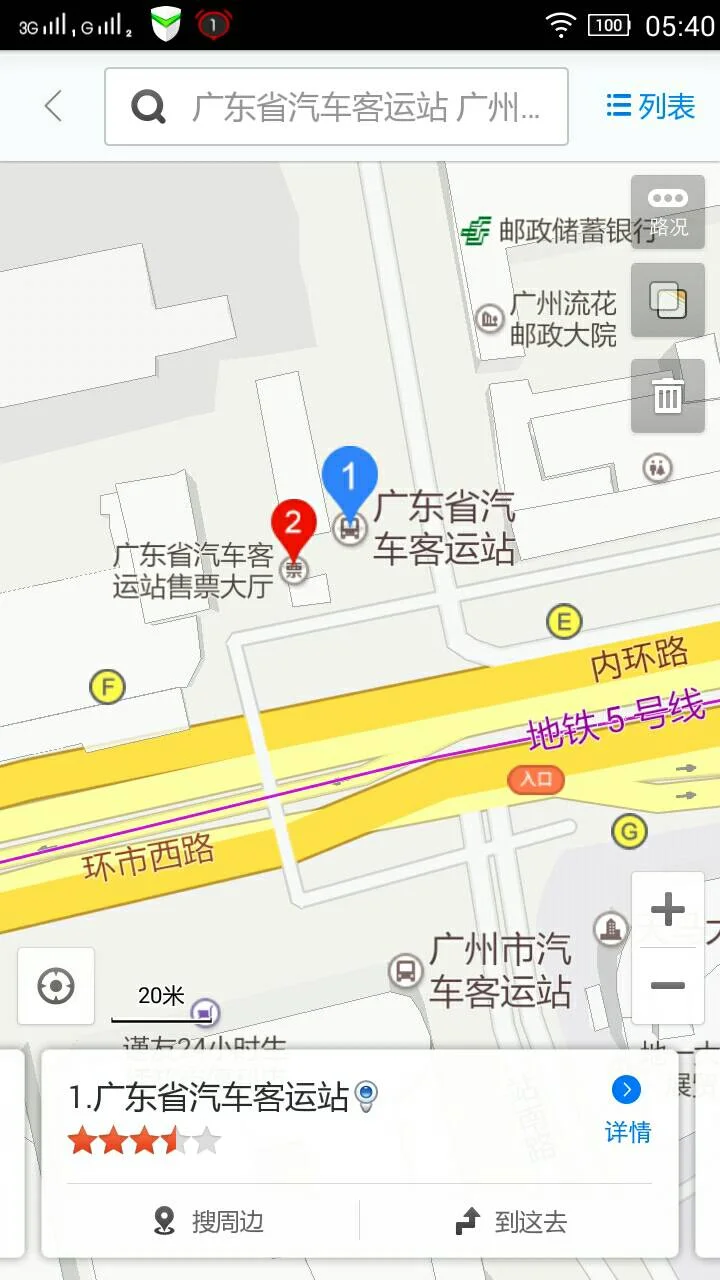Open 详情 for the bus station result
Screen dimensions: 720x1280
[629, 1133]
